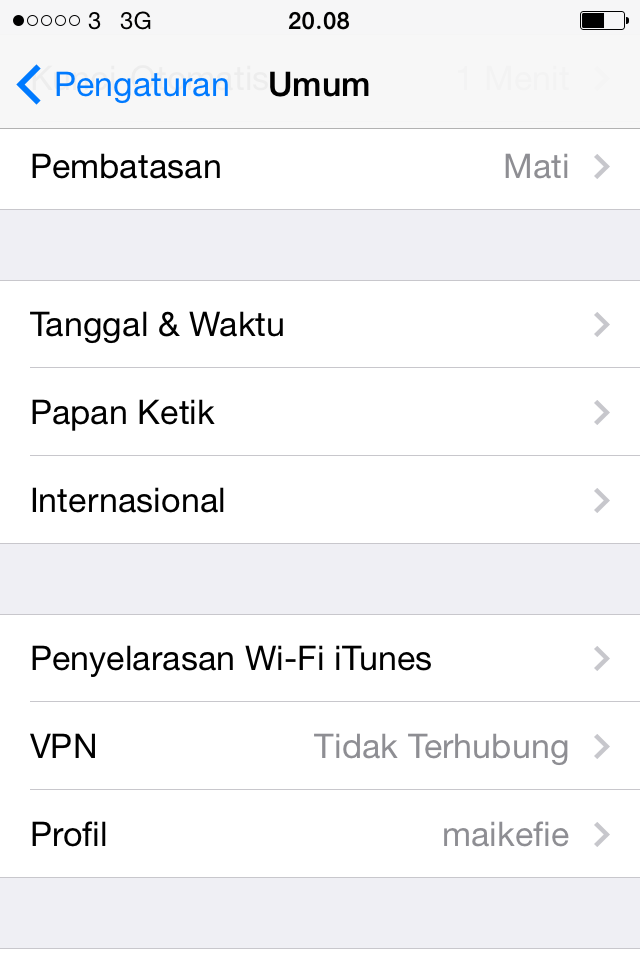
Task: Open Penyelarasan Wi-Fi iTunes
Action: click(320, 659)
